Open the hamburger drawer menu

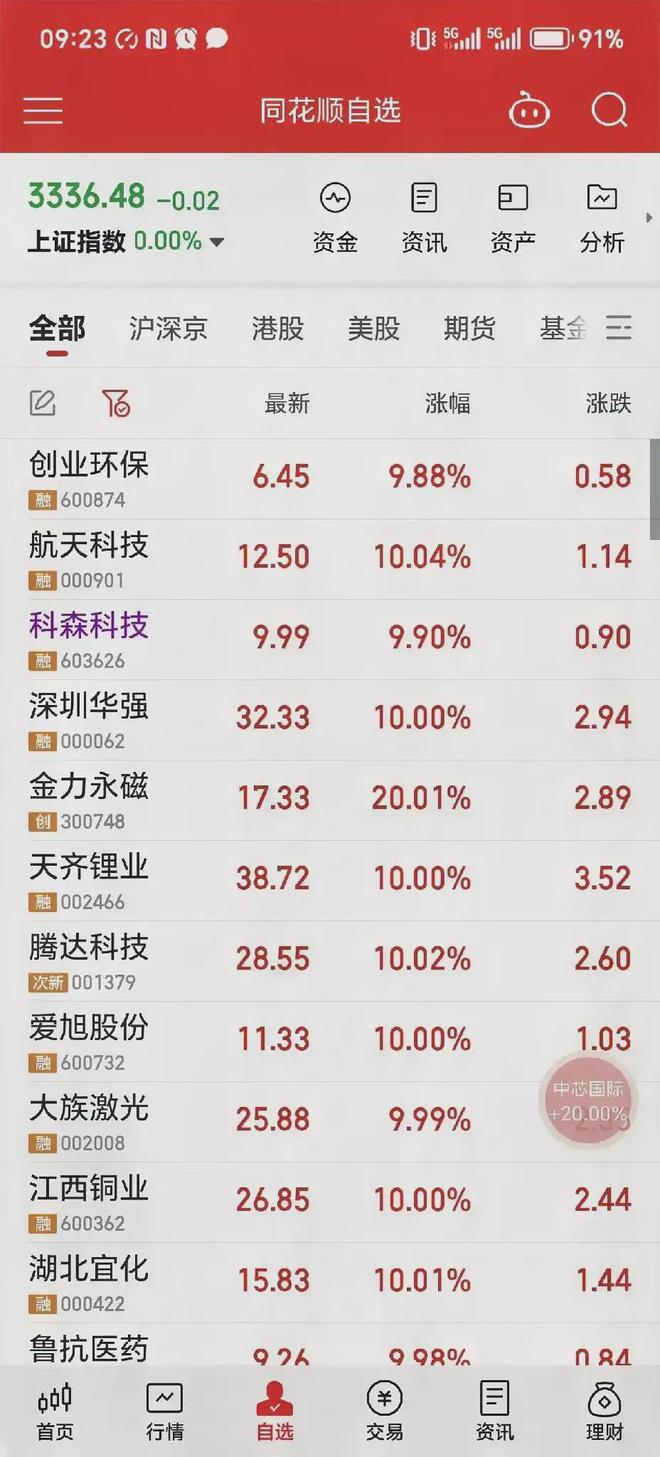click(x=43, y=110)
